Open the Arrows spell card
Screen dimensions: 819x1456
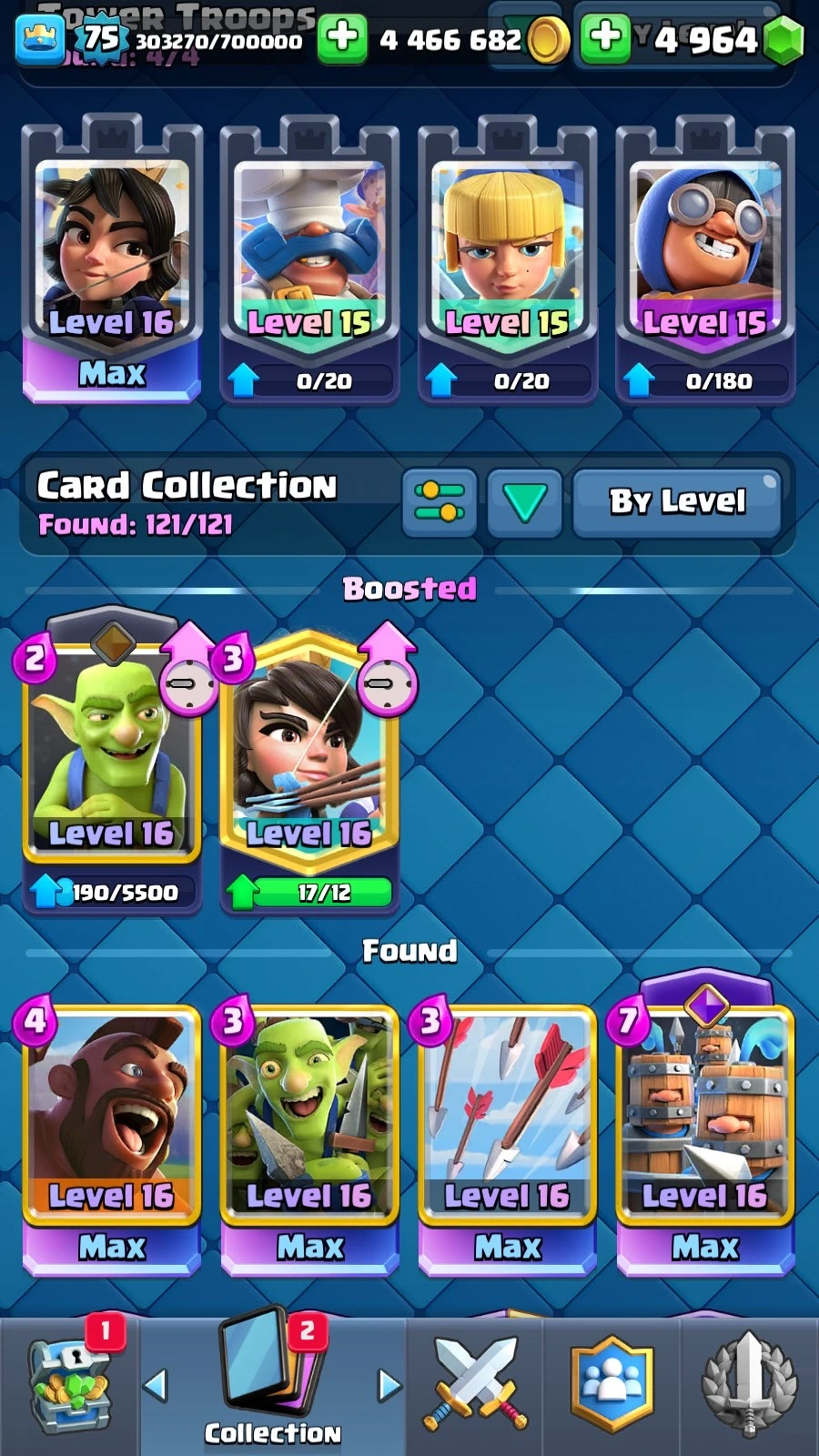(x=507, y=1119)
